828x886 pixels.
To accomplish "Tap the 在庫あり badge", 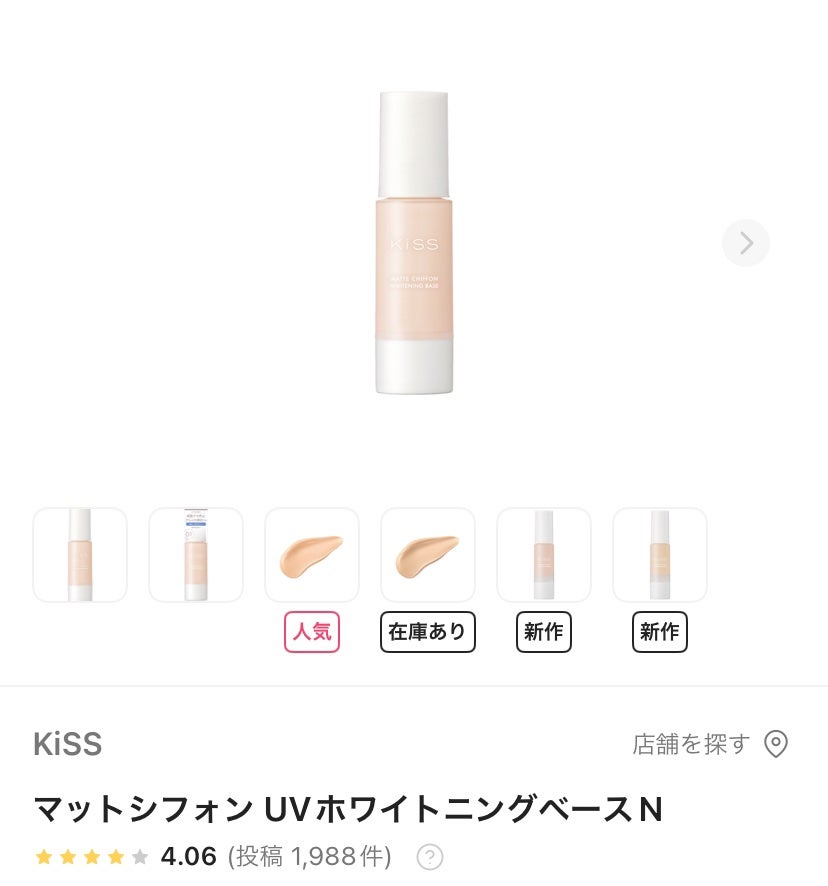I will (427, 632).
